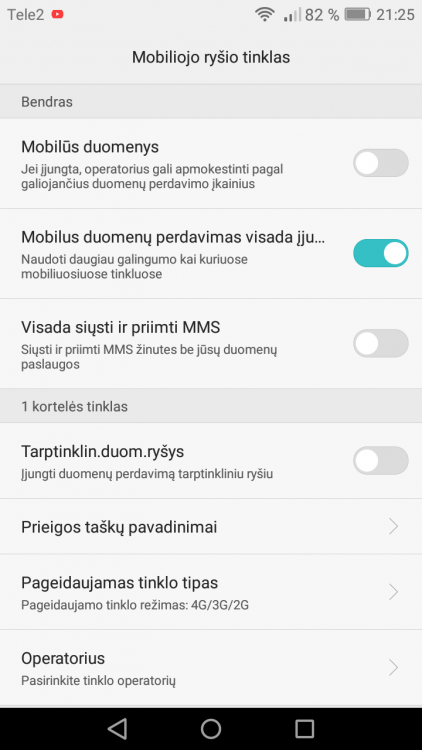Enable the Mobilūs duomenys switch
The height and width of the screenshot is (750, 422).
380,163
